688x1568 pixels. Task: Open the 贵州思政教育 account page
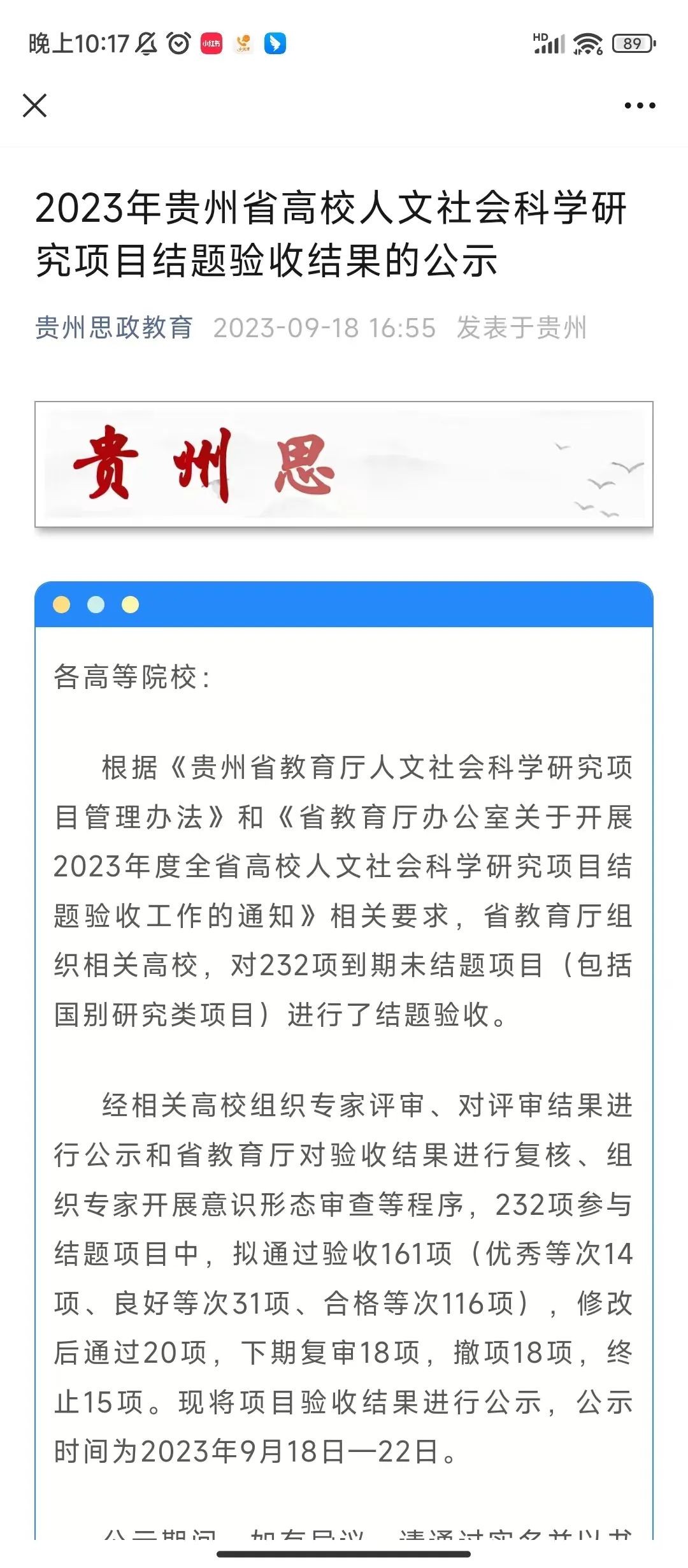point(114,328)
